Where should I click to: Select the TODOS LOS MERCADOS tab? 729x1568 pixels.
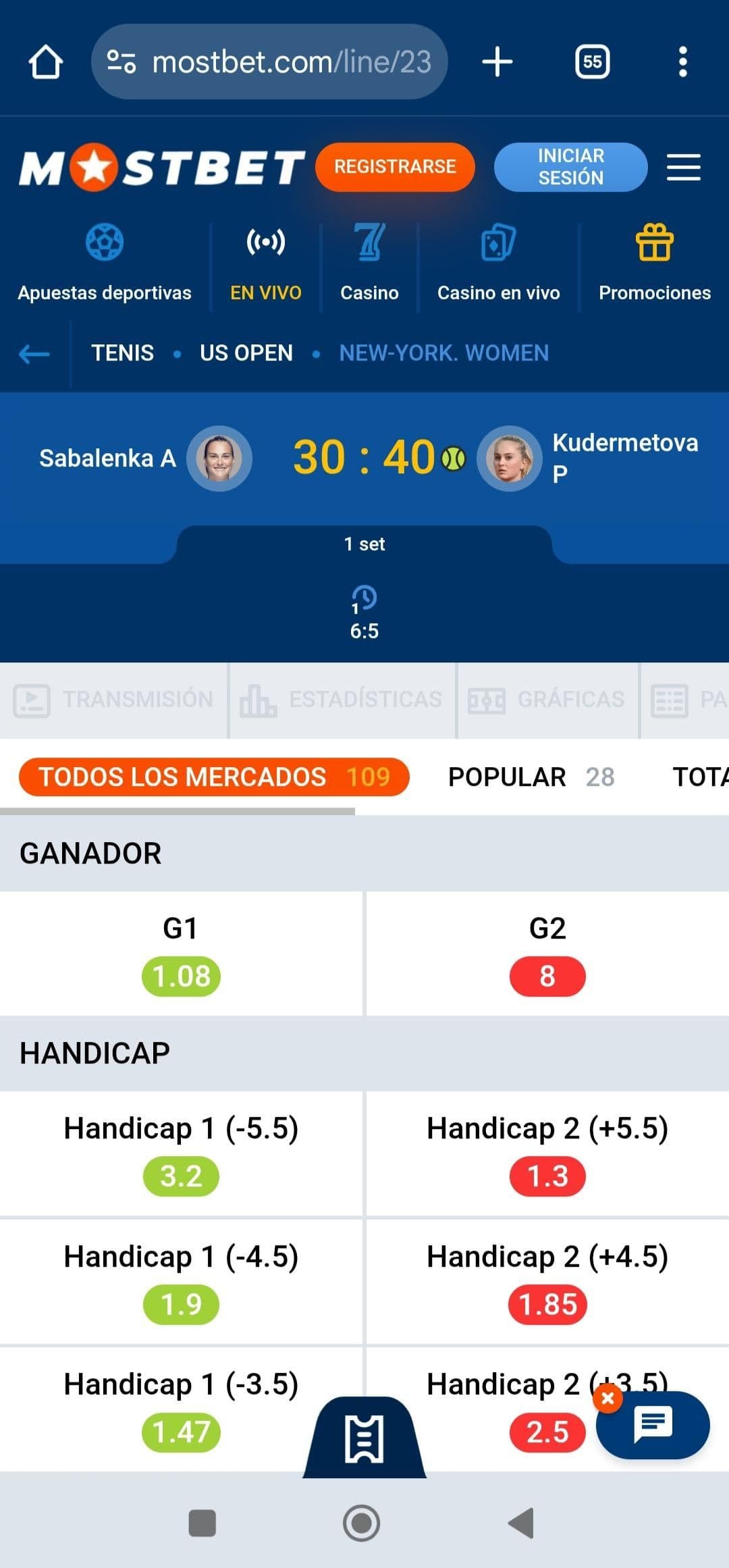coord(214,777)
